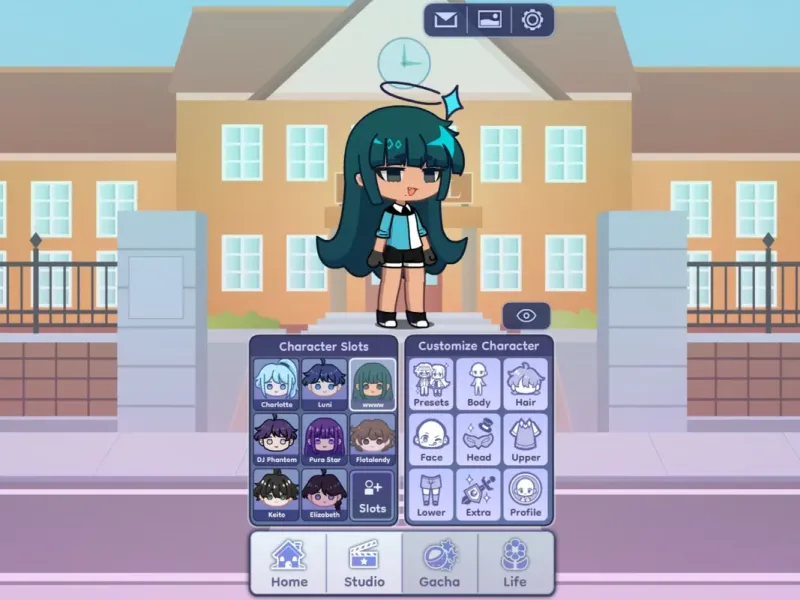Image resolution: width=800 pixels, height=600 pixels.
Task: Switch to the Studio tab
Action: pos(364,563)
